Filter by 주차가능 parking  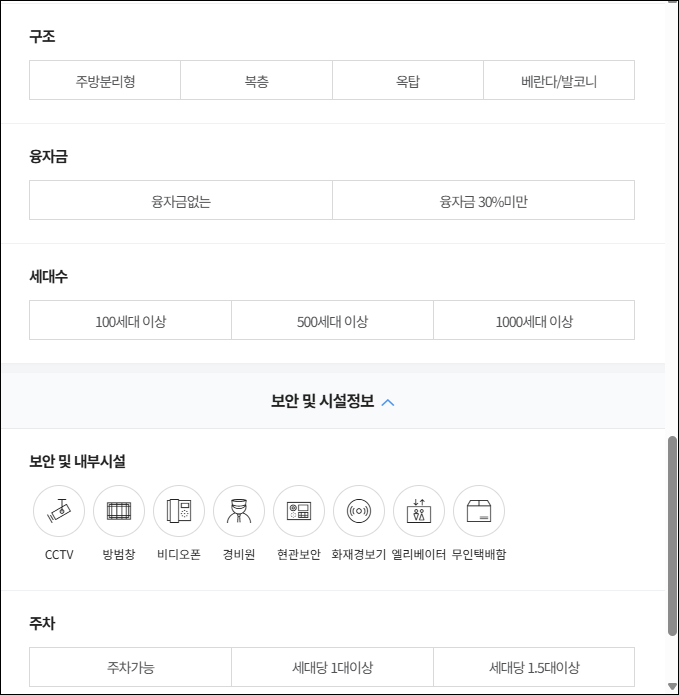(130, 667)
